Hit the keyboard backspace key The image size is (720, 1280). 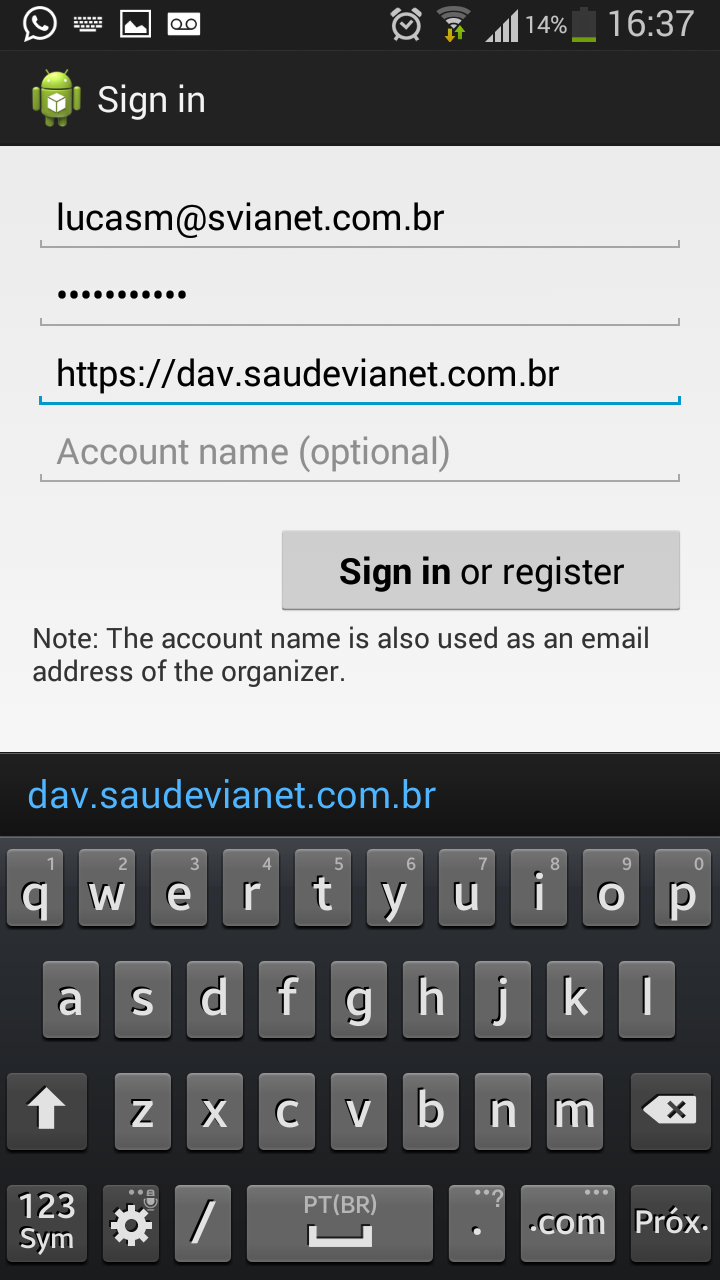point(670,1110)
